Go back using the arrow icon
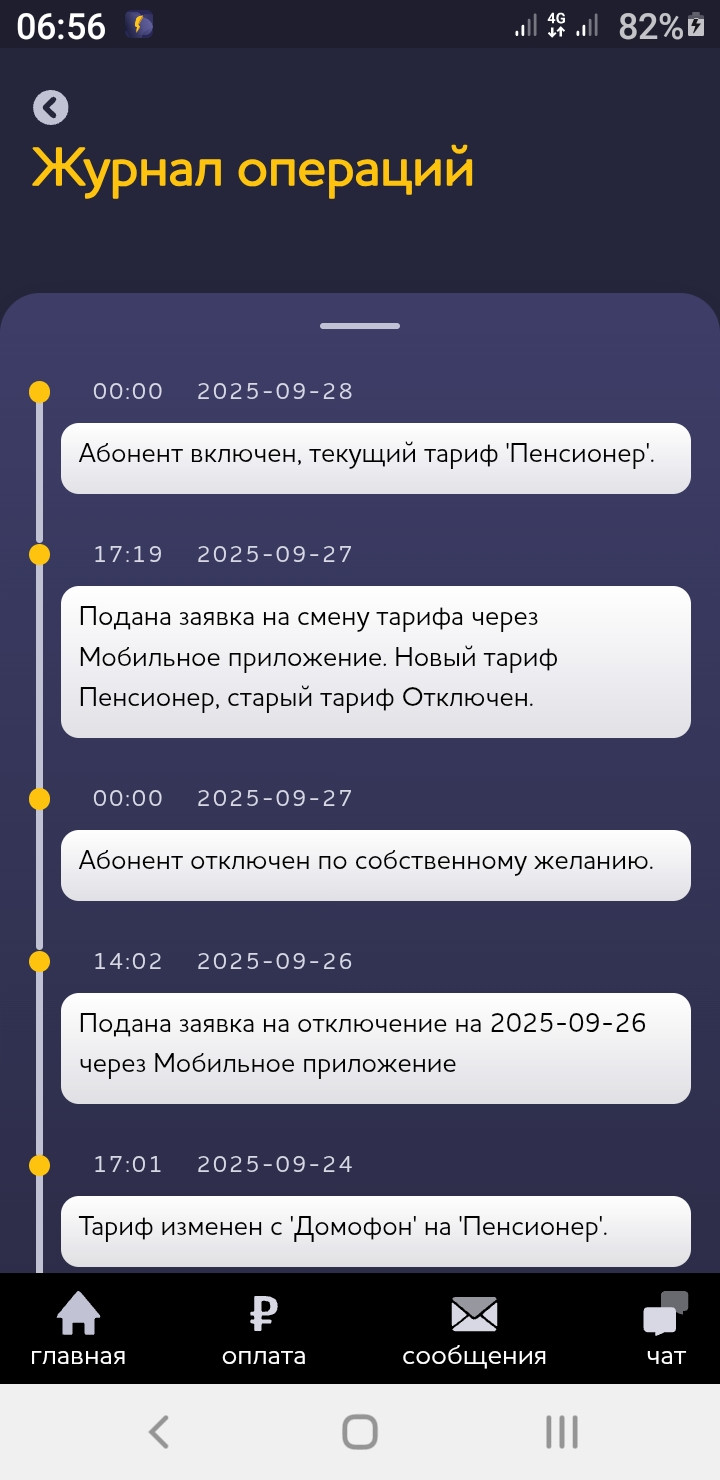This screenshot has width=720, height=1480. tap(50, 107)
